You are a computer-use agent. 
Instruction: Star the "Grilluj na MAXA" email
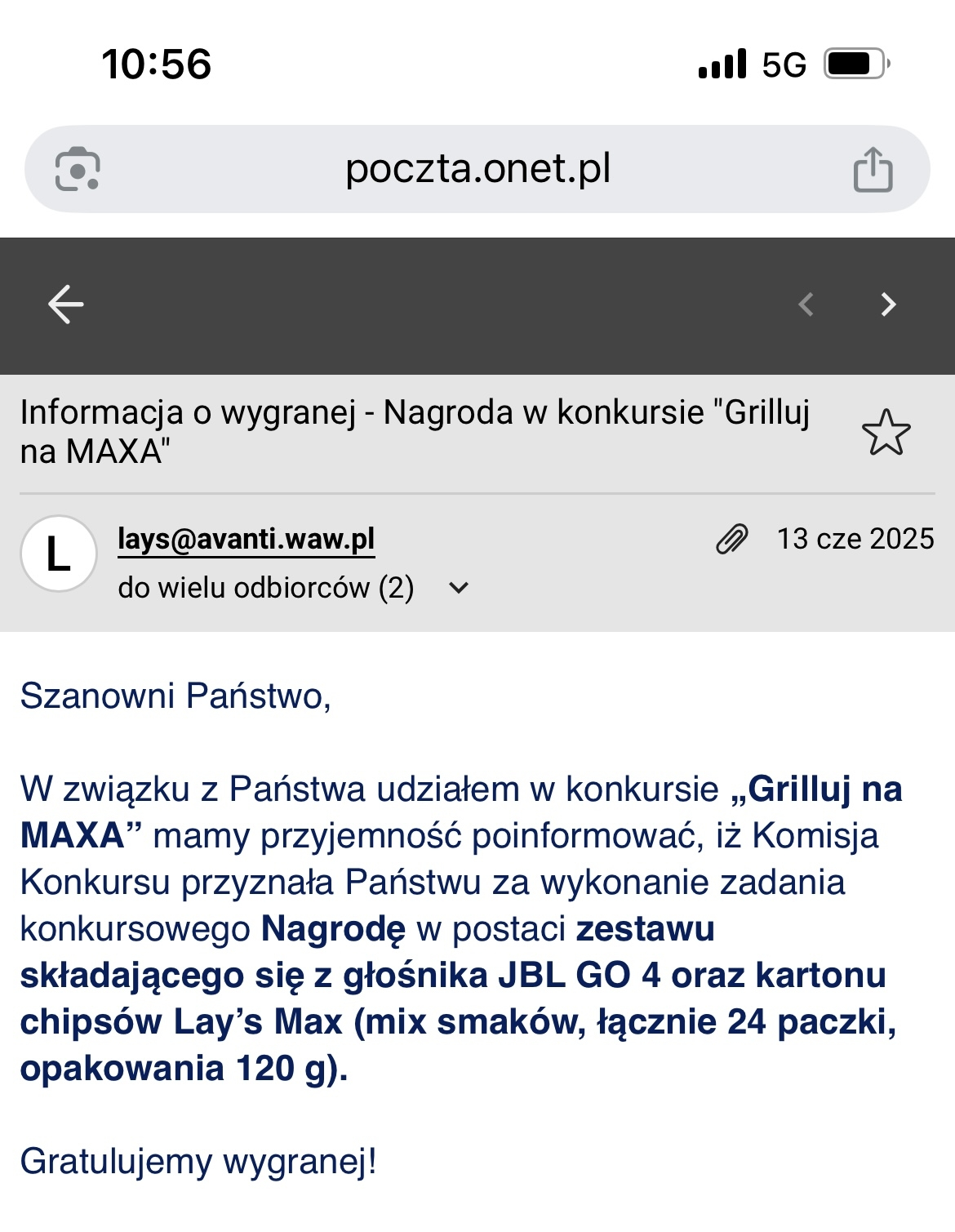pos(886,433)
